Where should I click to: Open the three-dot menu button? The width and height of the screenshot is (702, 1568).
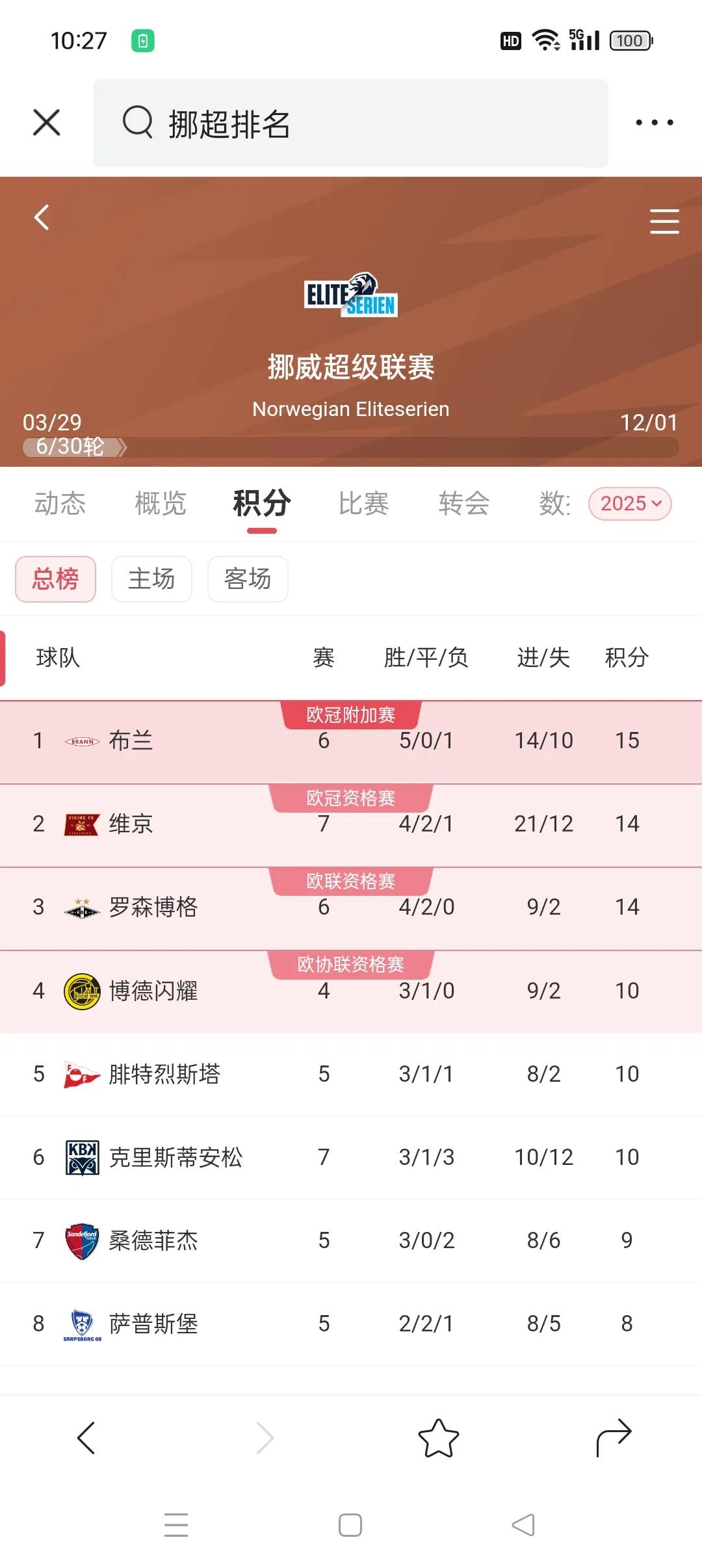coord(654,122)
